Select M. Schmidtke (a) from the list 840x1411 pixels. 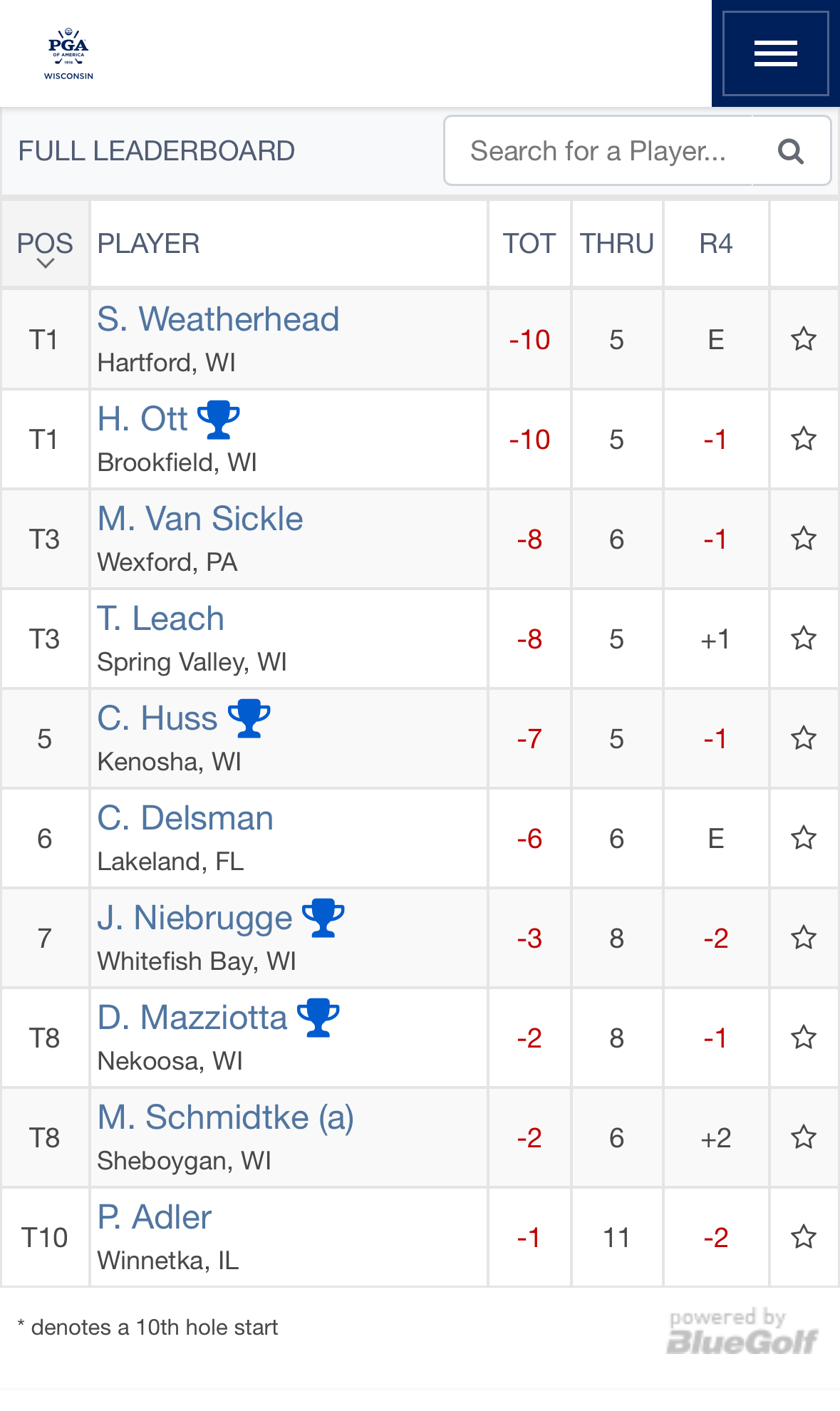(x=226, y=1117)
